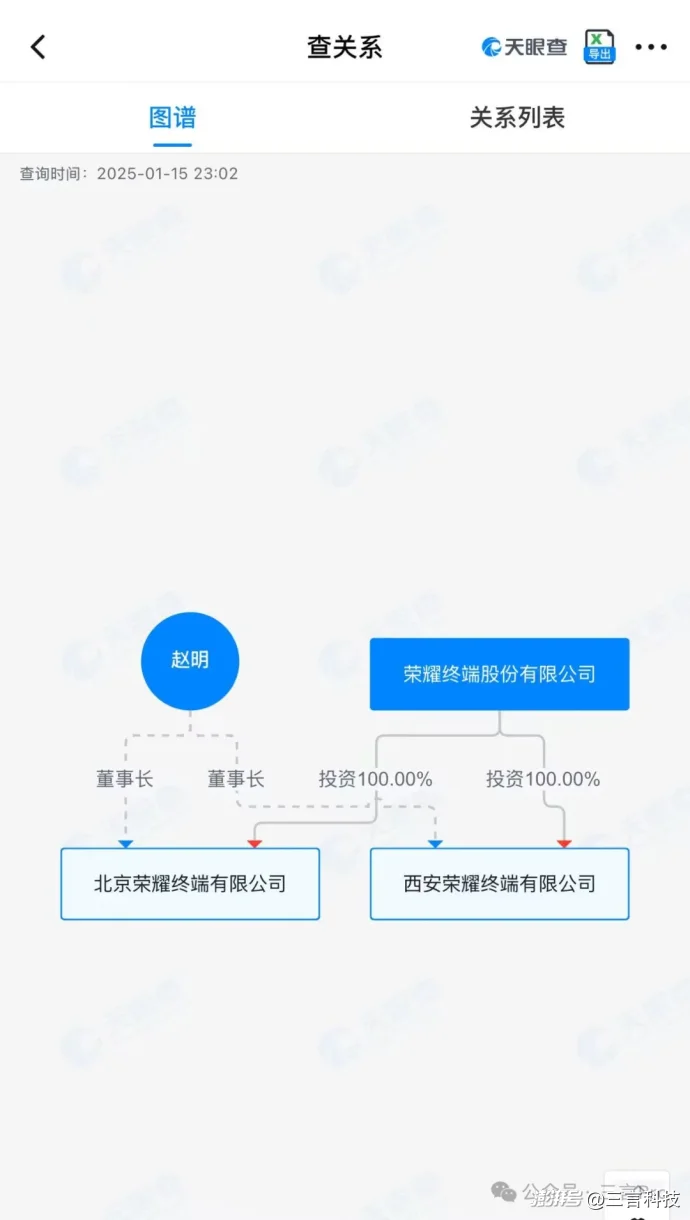
Task: Open the three-dot overflow menu
Action: (651, 47)
